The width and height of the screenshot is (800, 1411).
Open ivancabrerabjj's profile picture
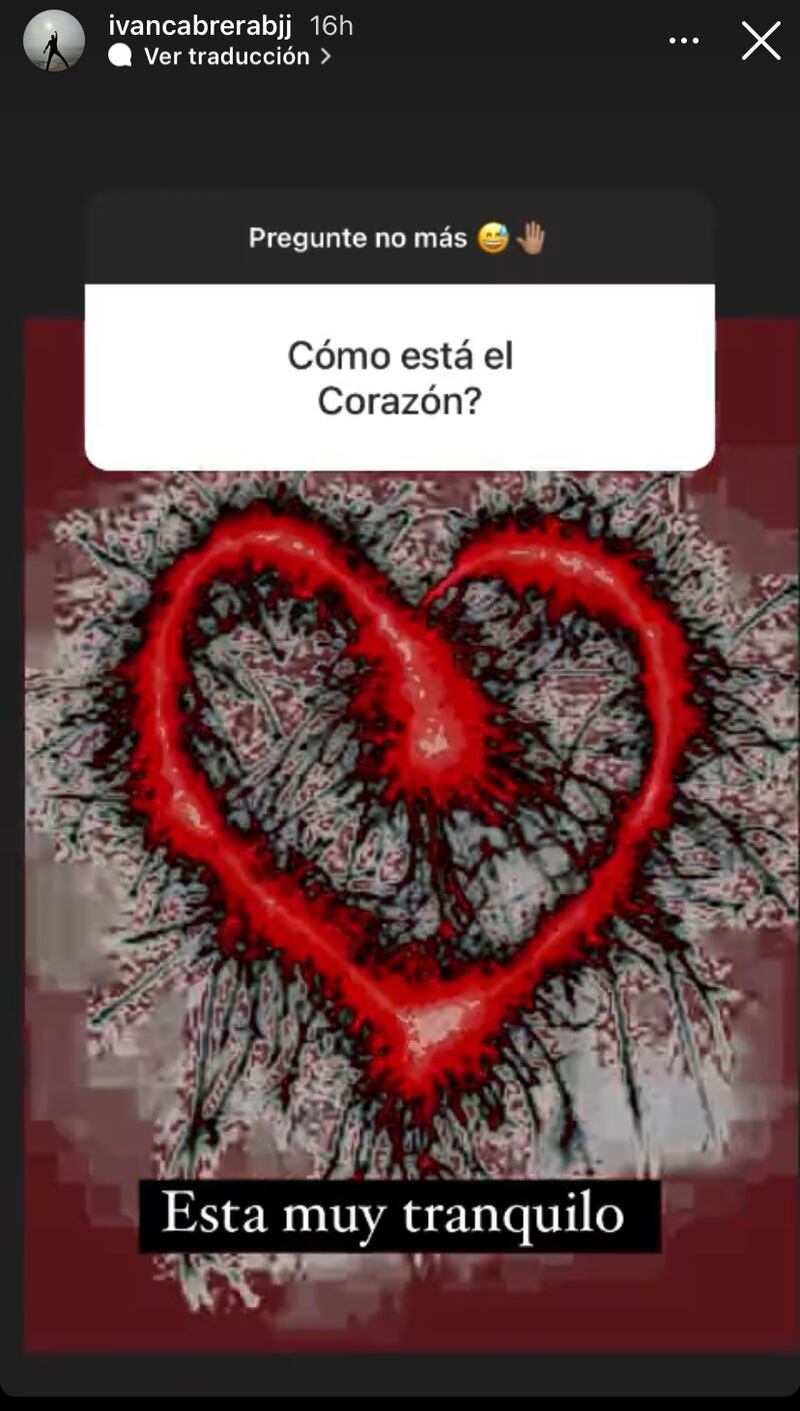point(54,41)
